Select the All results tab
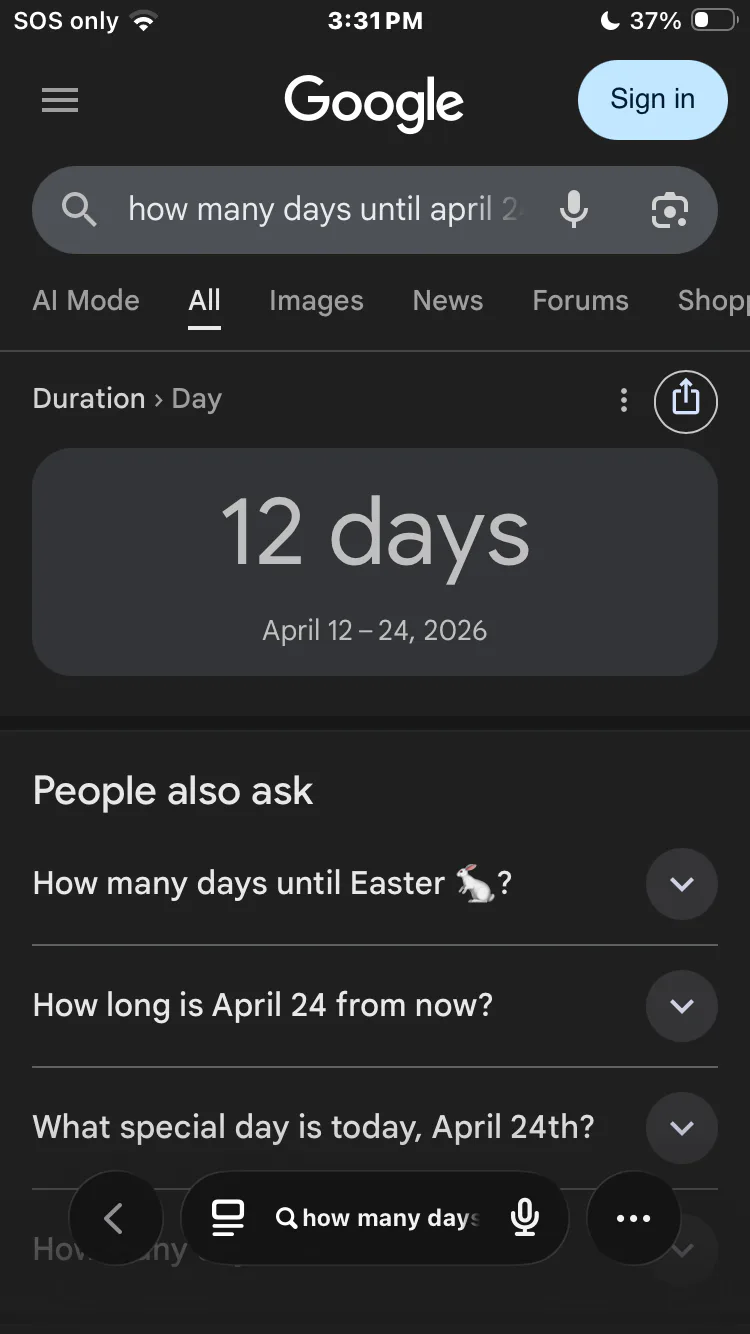Image resolution: width=750 pixels, height=1334 pixels. (204, 301)
